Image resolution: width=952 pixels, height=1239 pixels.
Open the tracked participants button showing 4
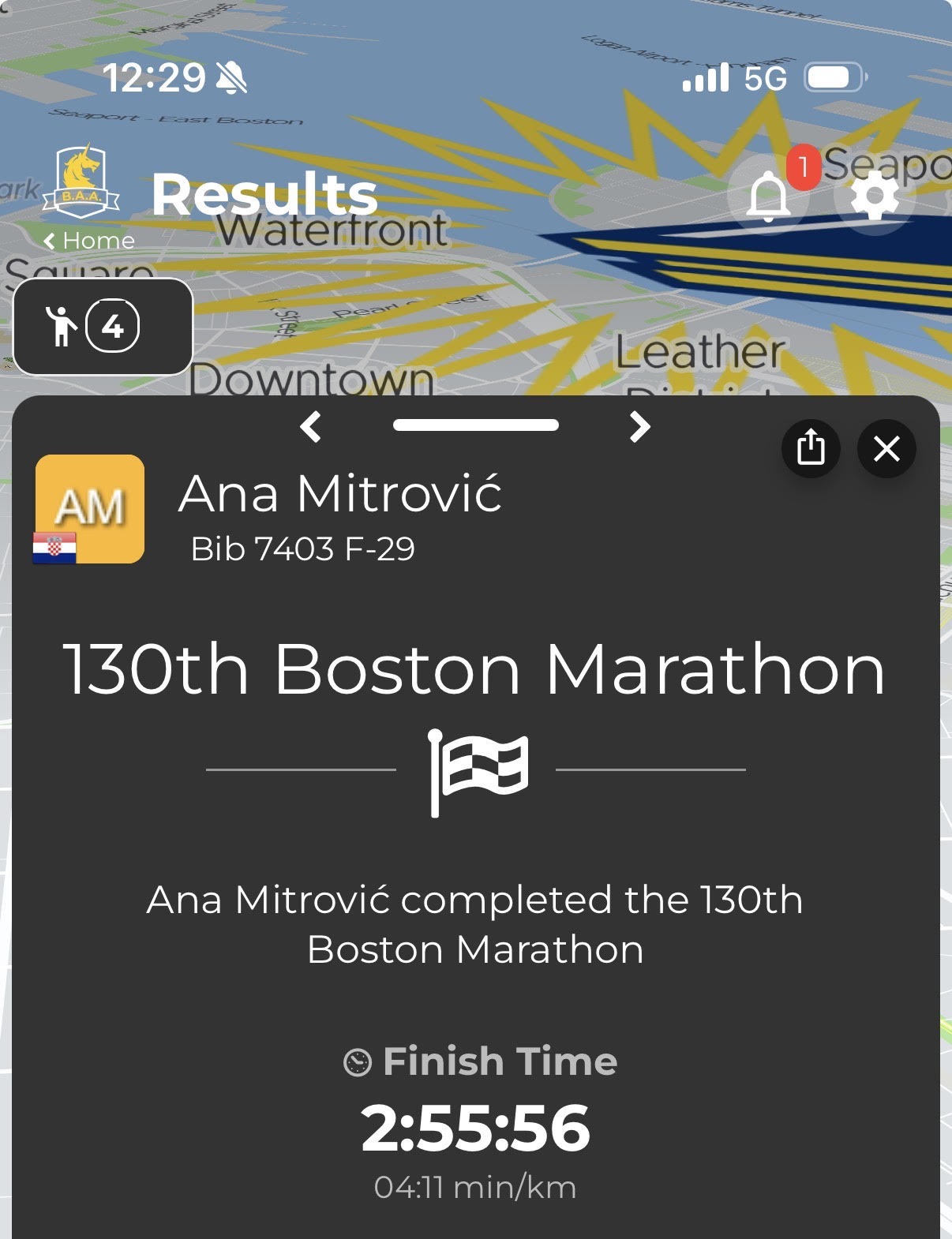click(x=103, y=326)
